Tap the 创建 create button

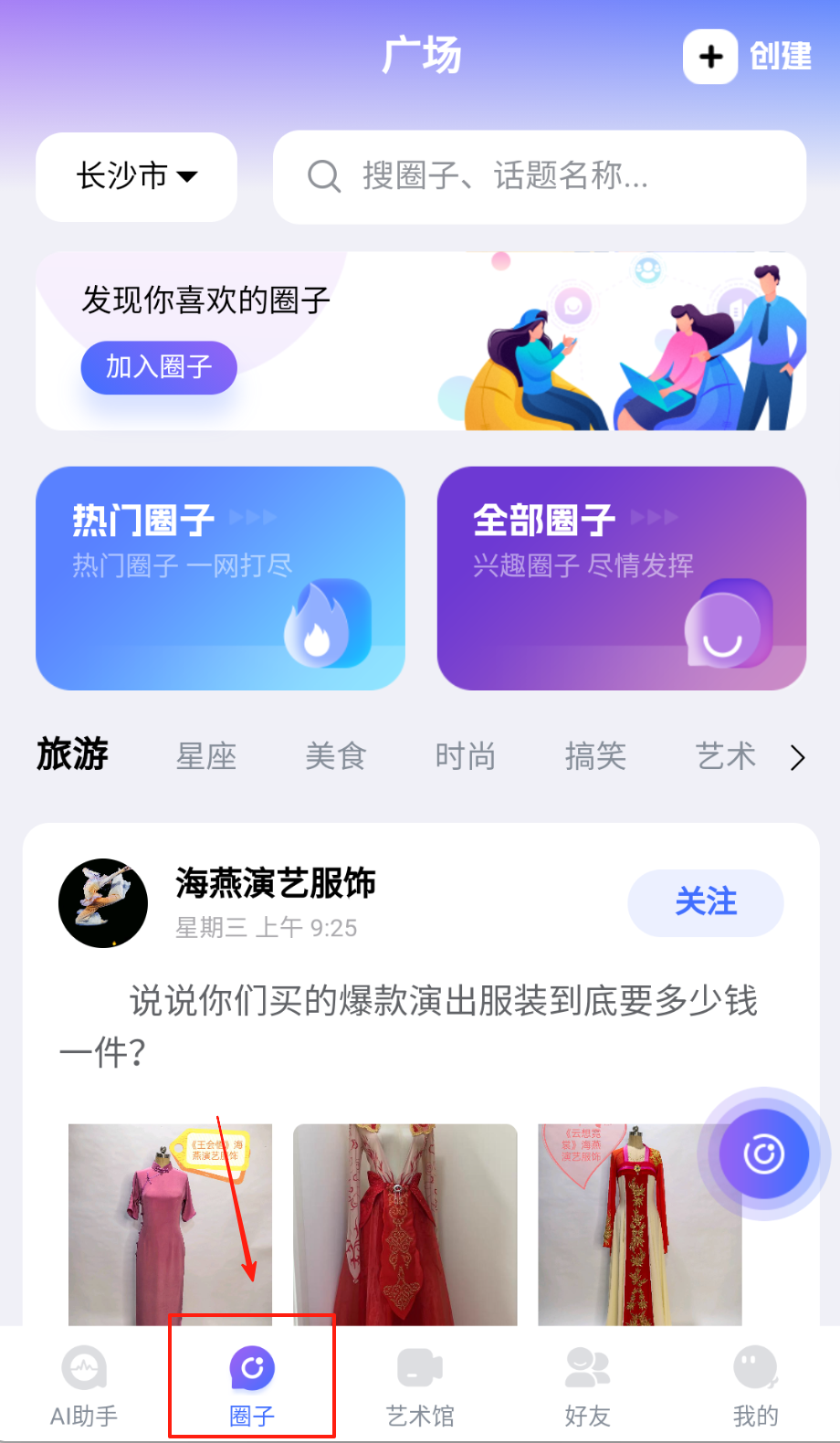(x=748, y=57)
